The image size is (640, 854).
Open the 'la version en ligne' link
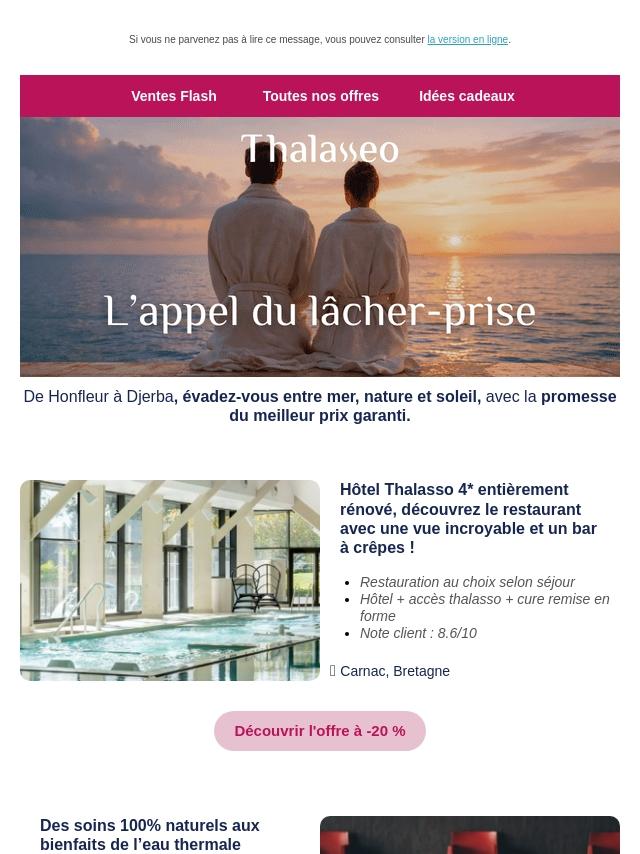click(x=467, y=40)
